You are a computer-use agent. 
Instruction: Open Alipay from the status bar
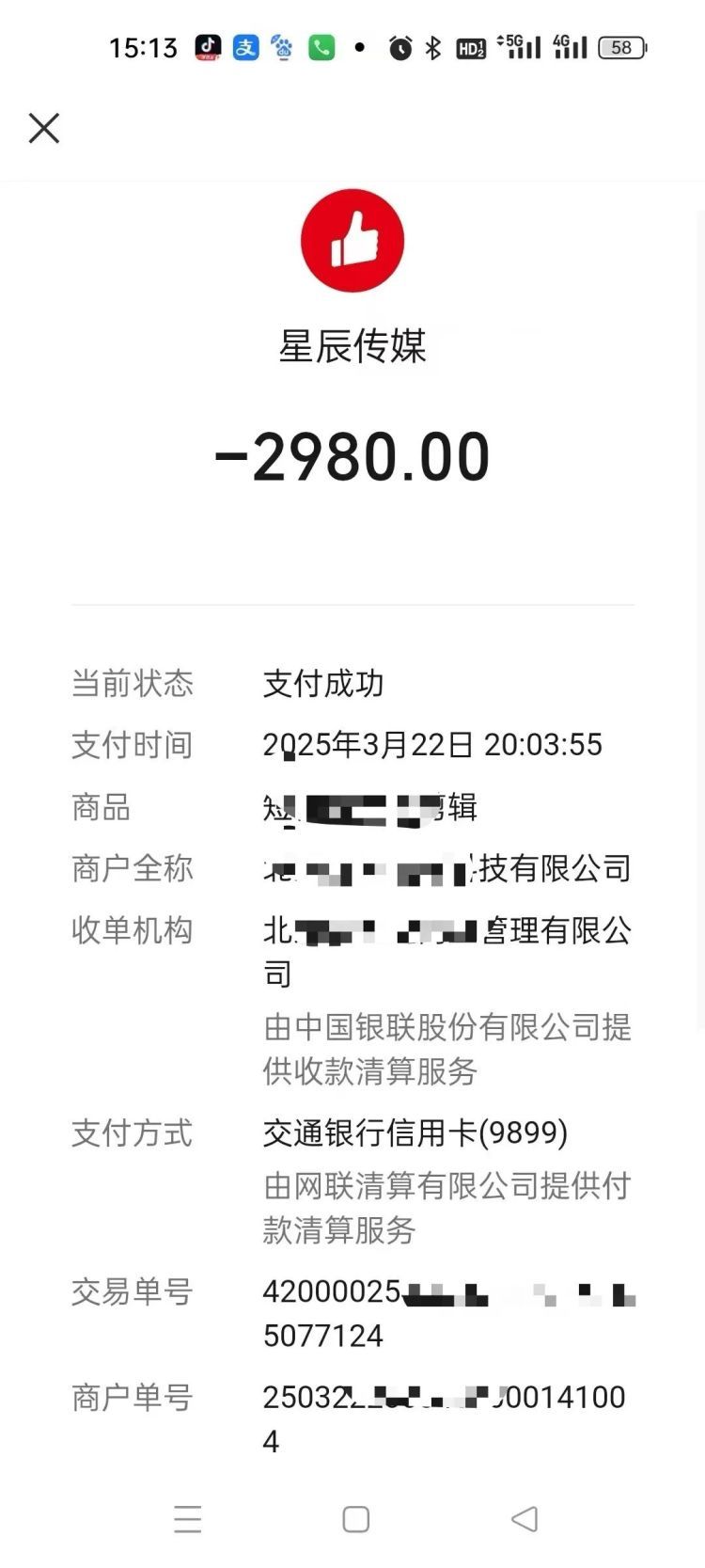pos(244,46)
